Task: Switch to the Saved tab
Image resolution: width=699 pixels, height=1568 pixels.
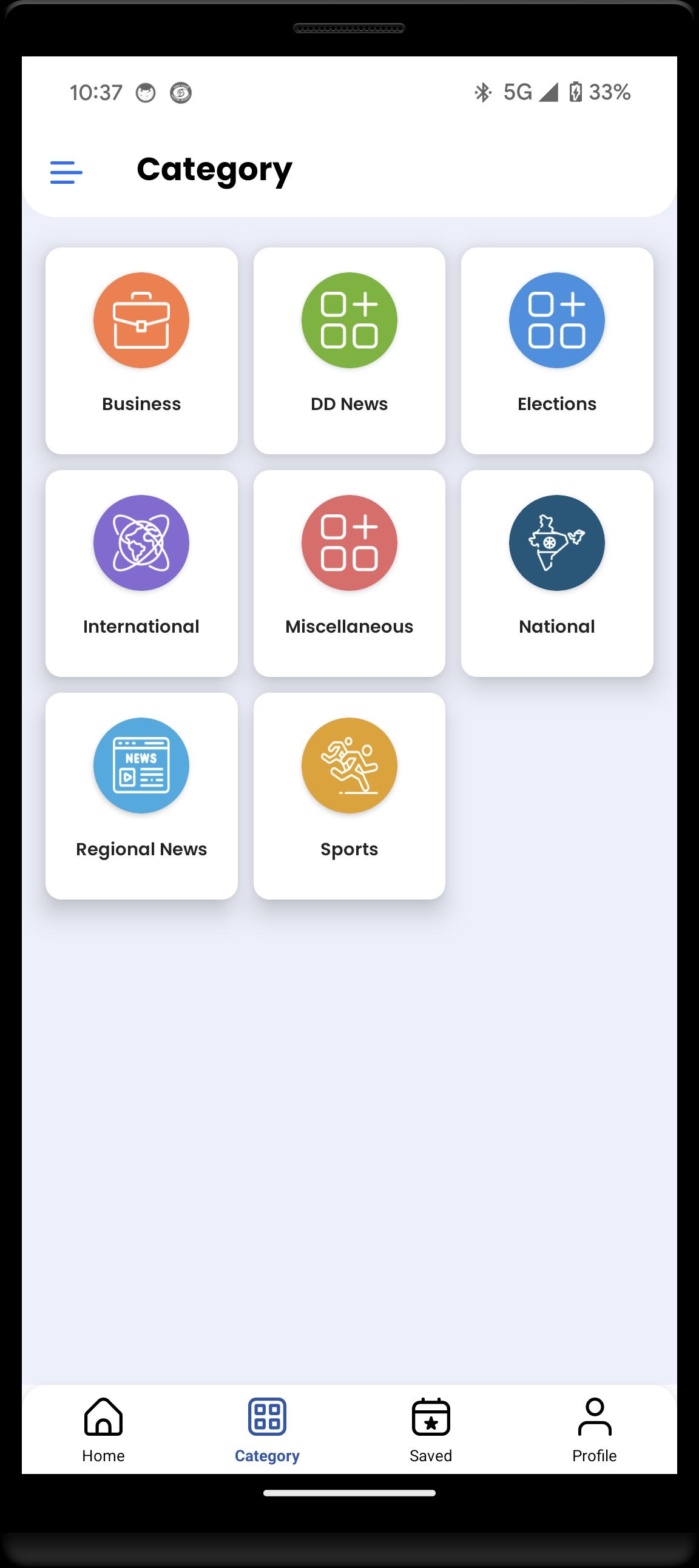Action: (430, 1429)
